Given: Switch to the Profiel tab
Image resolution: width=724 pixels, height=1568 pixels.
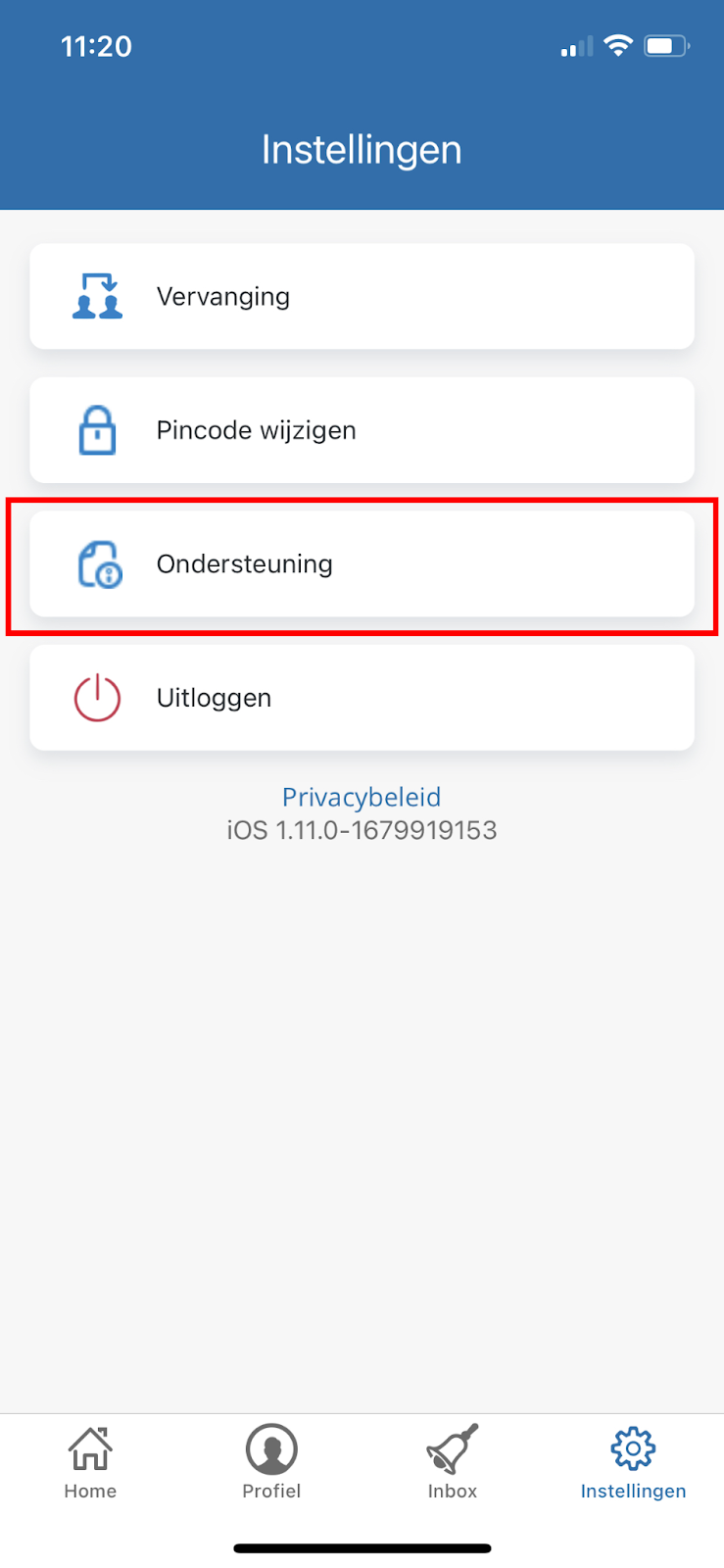Looking at the screenshot, I should coord(271,1462).
